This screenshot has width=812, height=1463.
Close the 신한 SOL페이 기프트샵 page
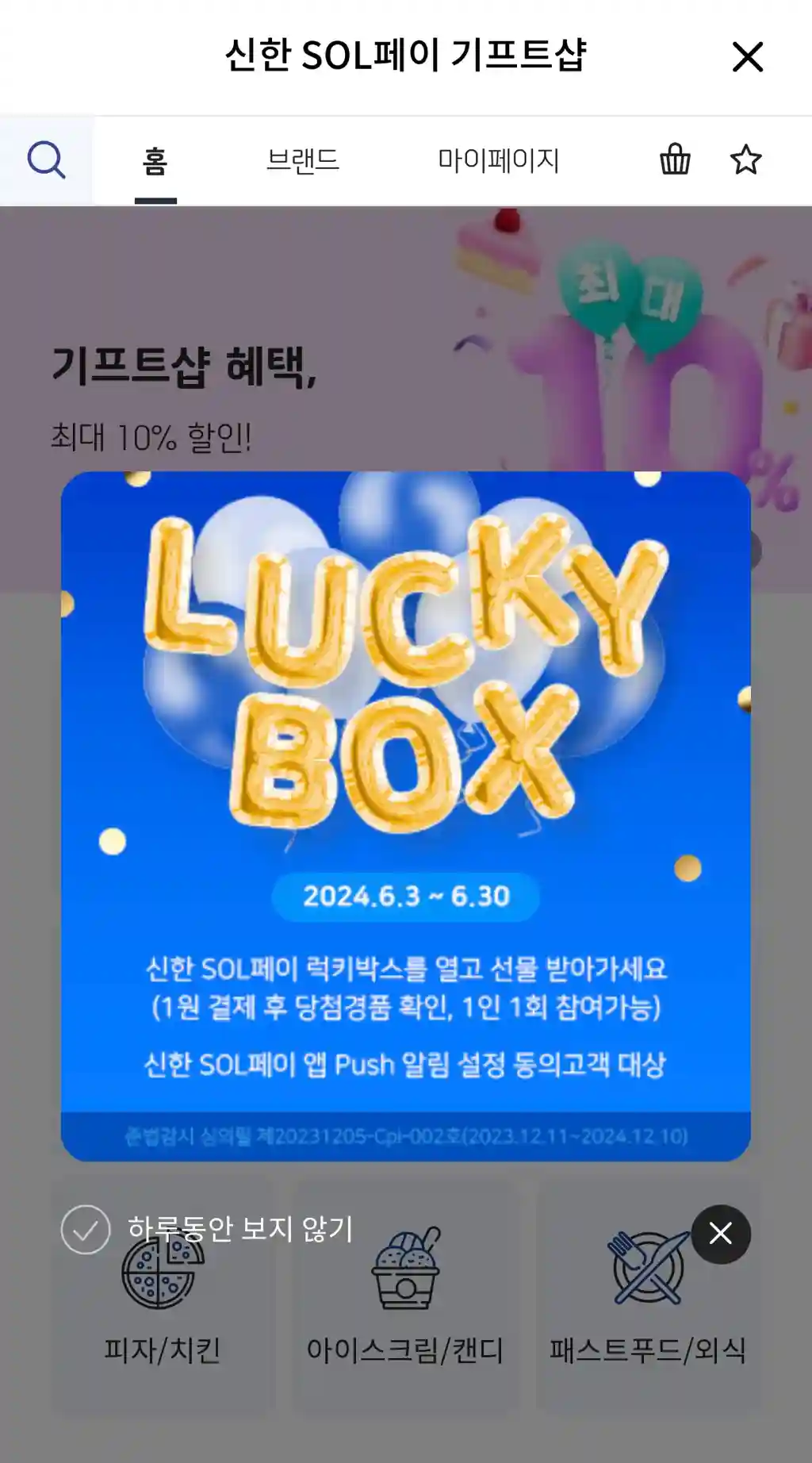click(747, 57)
